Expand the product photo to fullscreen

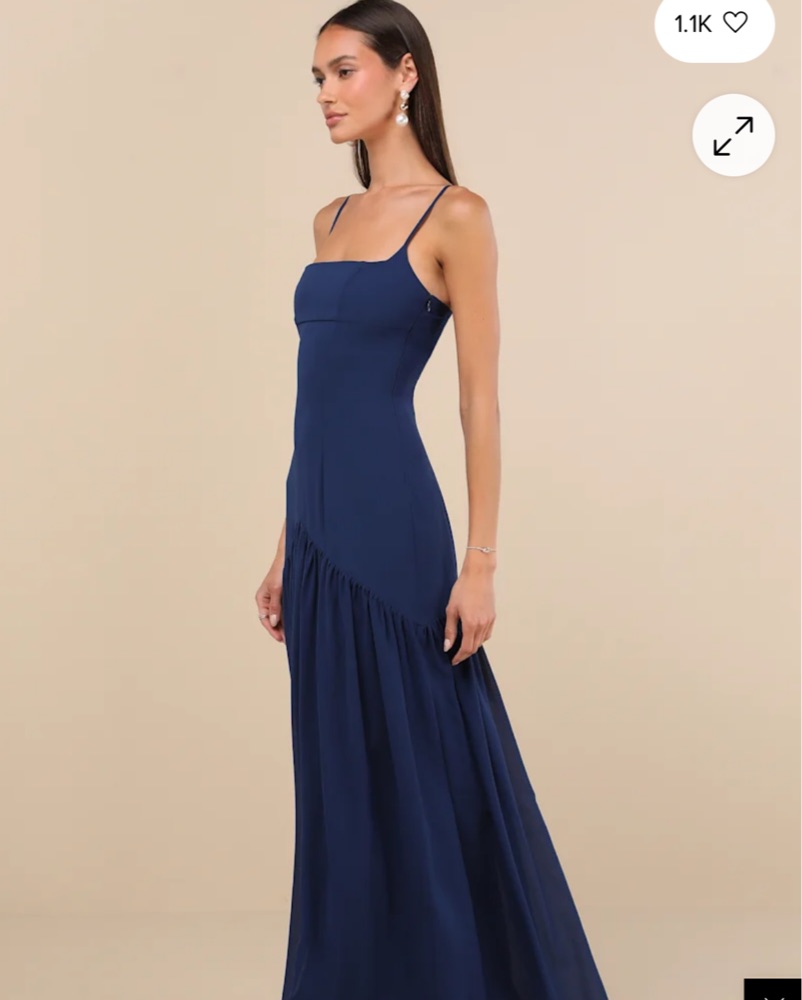[733, 135]
